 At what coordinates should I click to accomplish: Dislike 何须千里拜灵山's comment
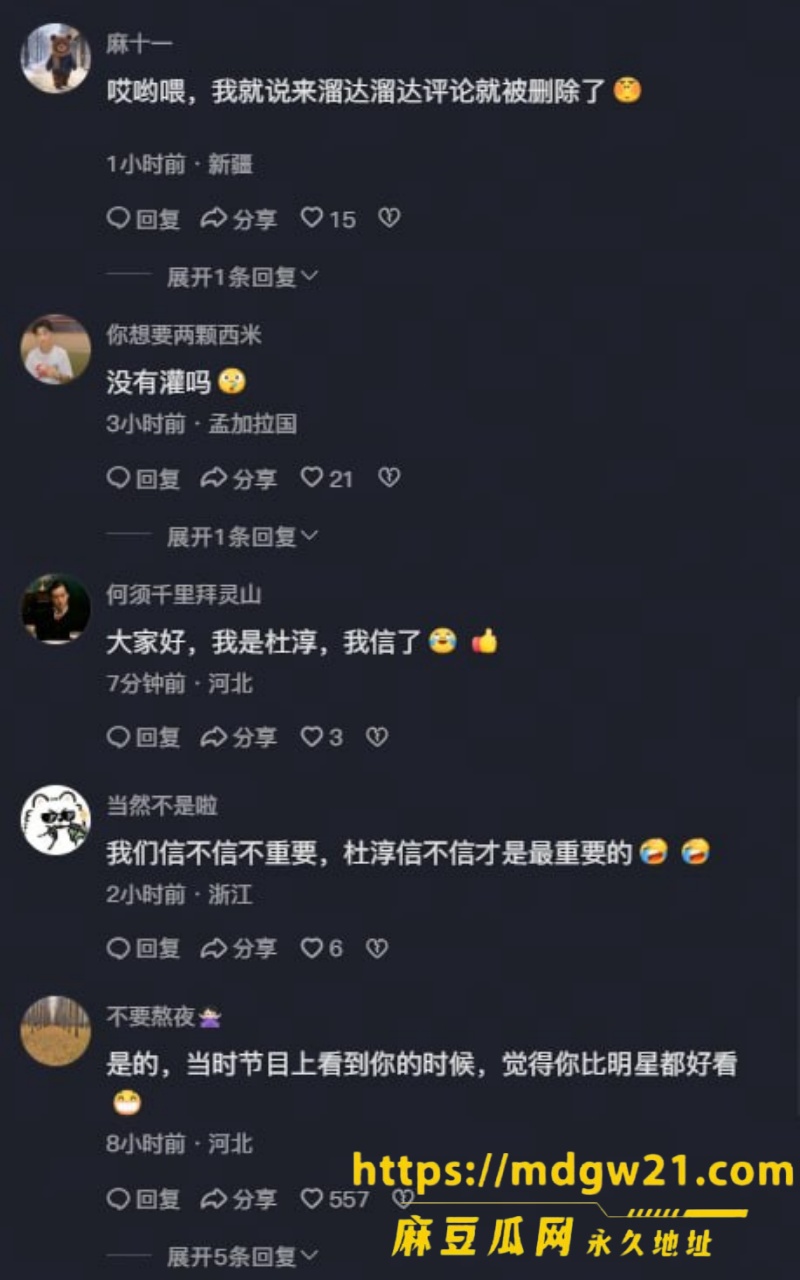[x=377, y=738]
